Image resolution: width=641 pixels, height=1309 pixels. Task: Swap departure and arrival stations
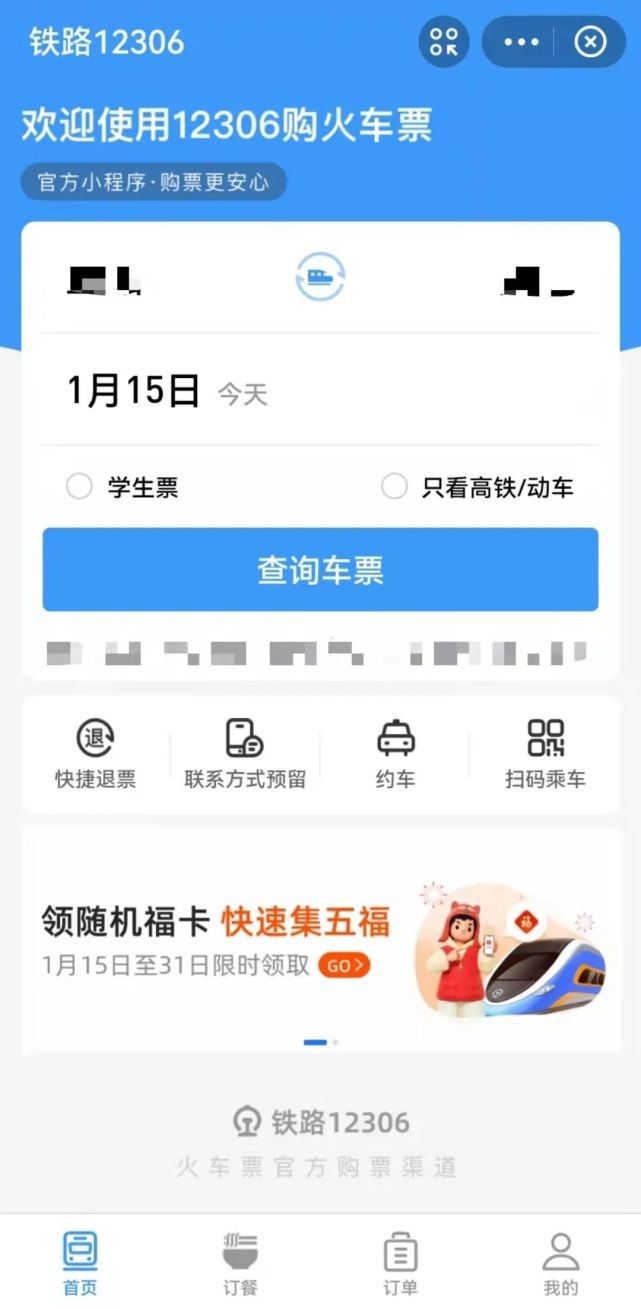[x=320, y=278]
